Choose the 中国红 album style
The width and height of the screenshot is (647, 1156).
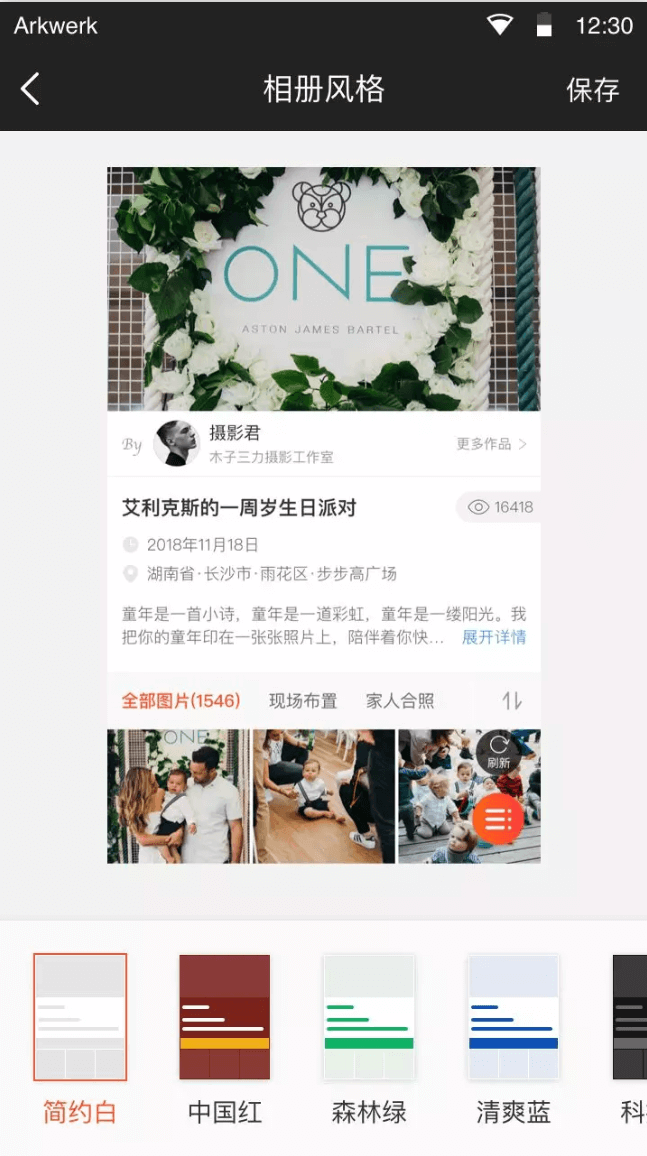225,1017
